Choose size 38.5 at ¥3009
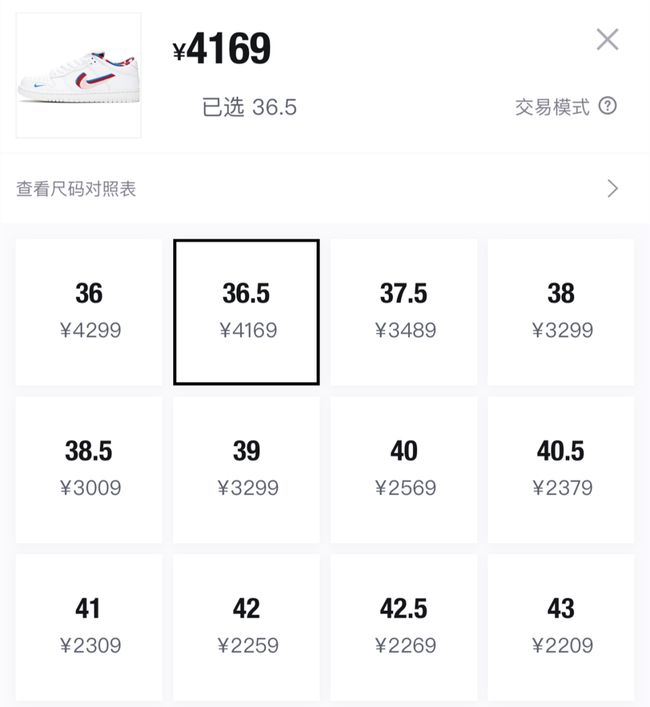Image resolution: width=650 pixels, height=707 pixels. click(x=89, y=469)
